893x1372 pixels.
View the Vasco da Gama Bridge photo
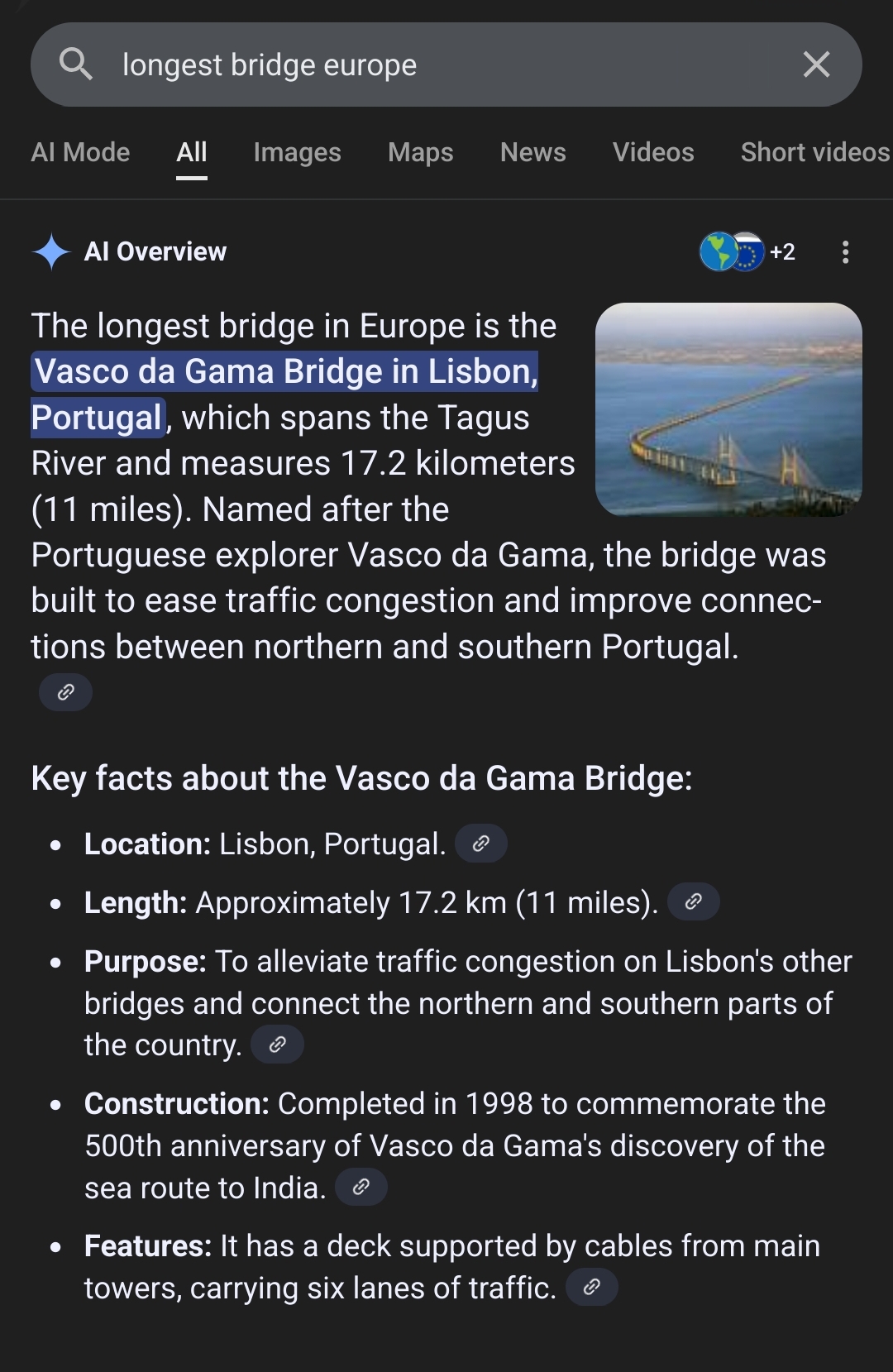[728, 409]
